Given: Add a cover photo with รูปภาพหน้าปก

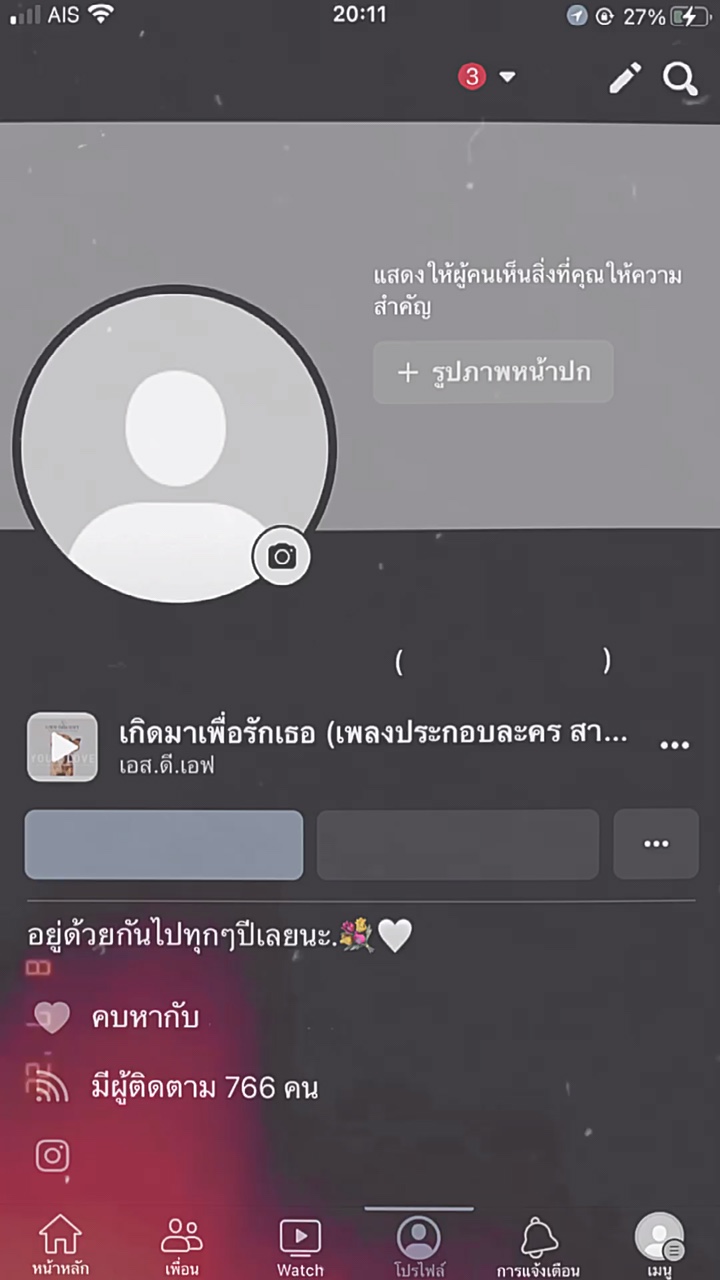Looking at the screenshot, I should (x=493, y=372).
